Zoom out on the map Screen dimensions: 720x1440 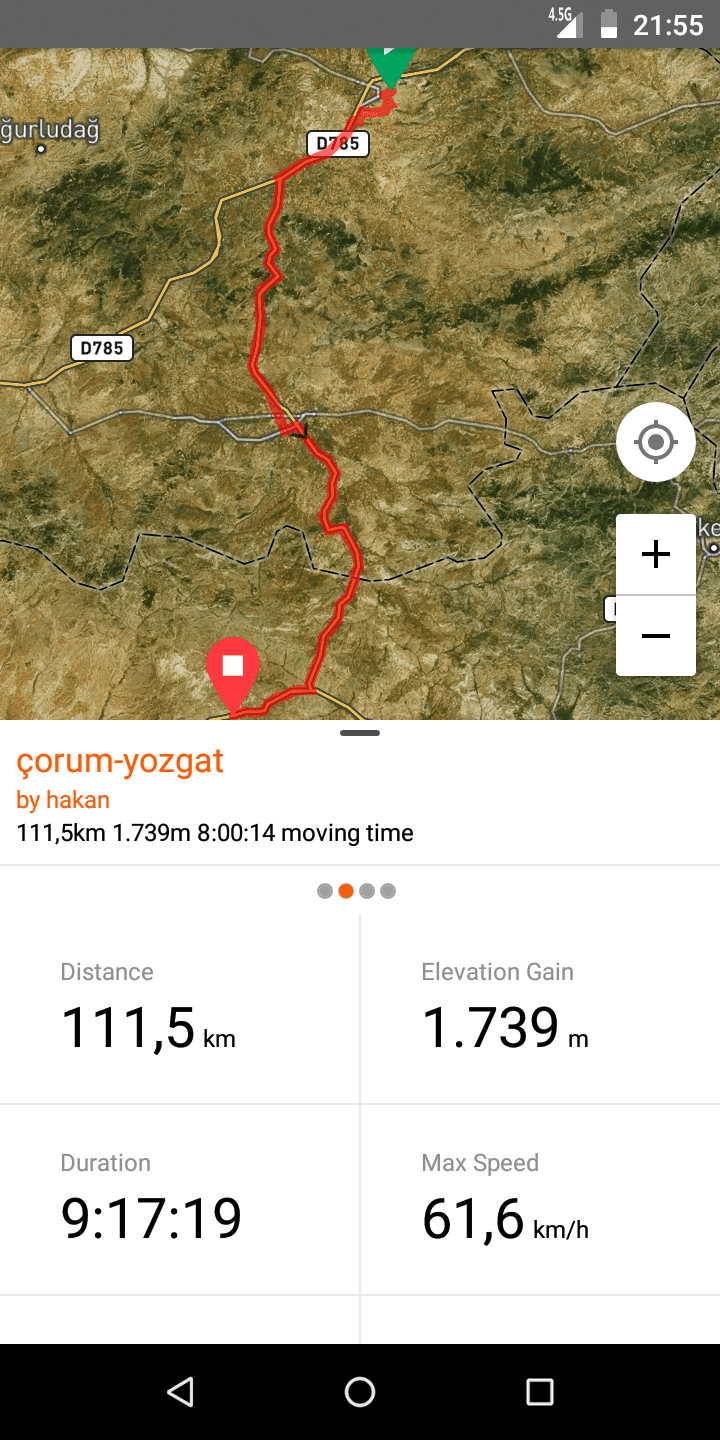click(656, 636)
